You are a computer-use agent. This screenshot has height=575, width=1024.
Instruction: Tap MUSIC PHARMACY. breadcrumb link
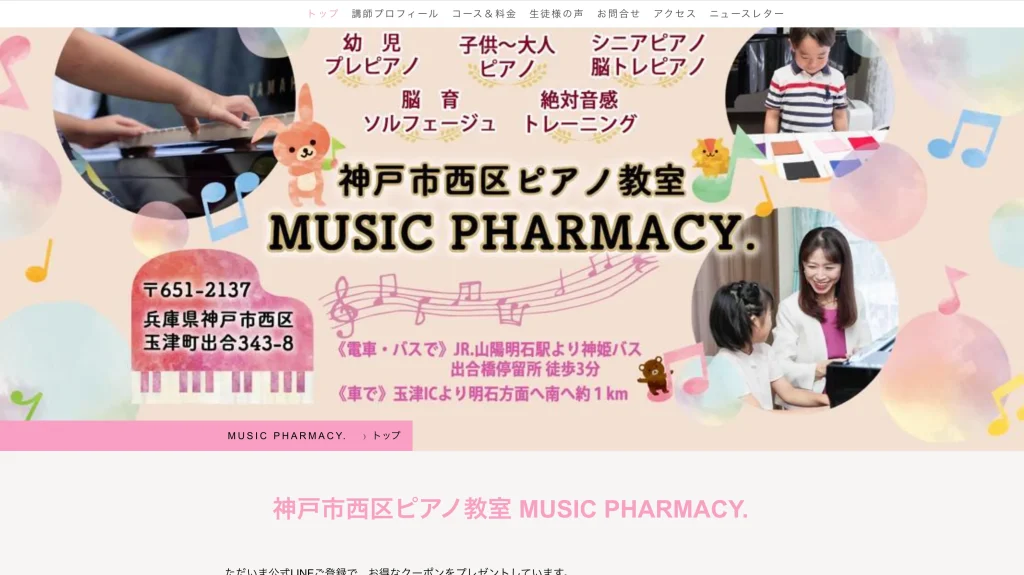(x=287, y=436)
